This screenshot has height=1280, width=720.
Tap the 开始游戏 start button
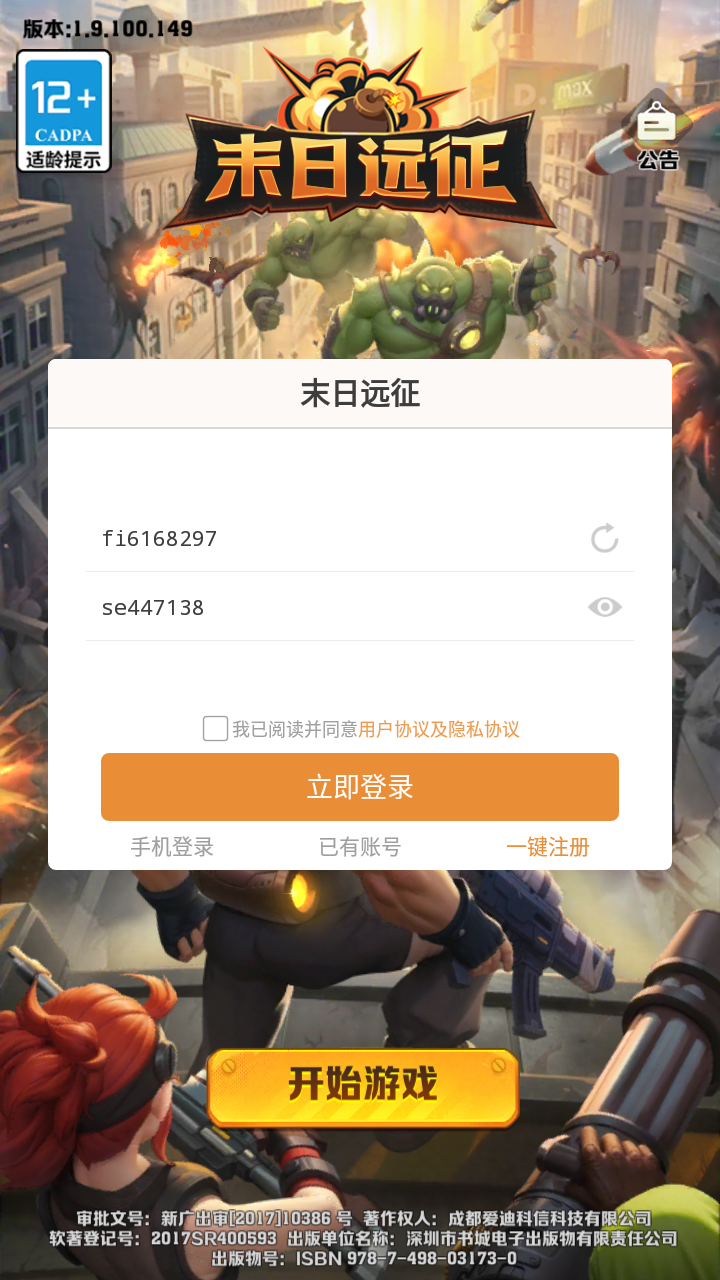[362, 1086]
